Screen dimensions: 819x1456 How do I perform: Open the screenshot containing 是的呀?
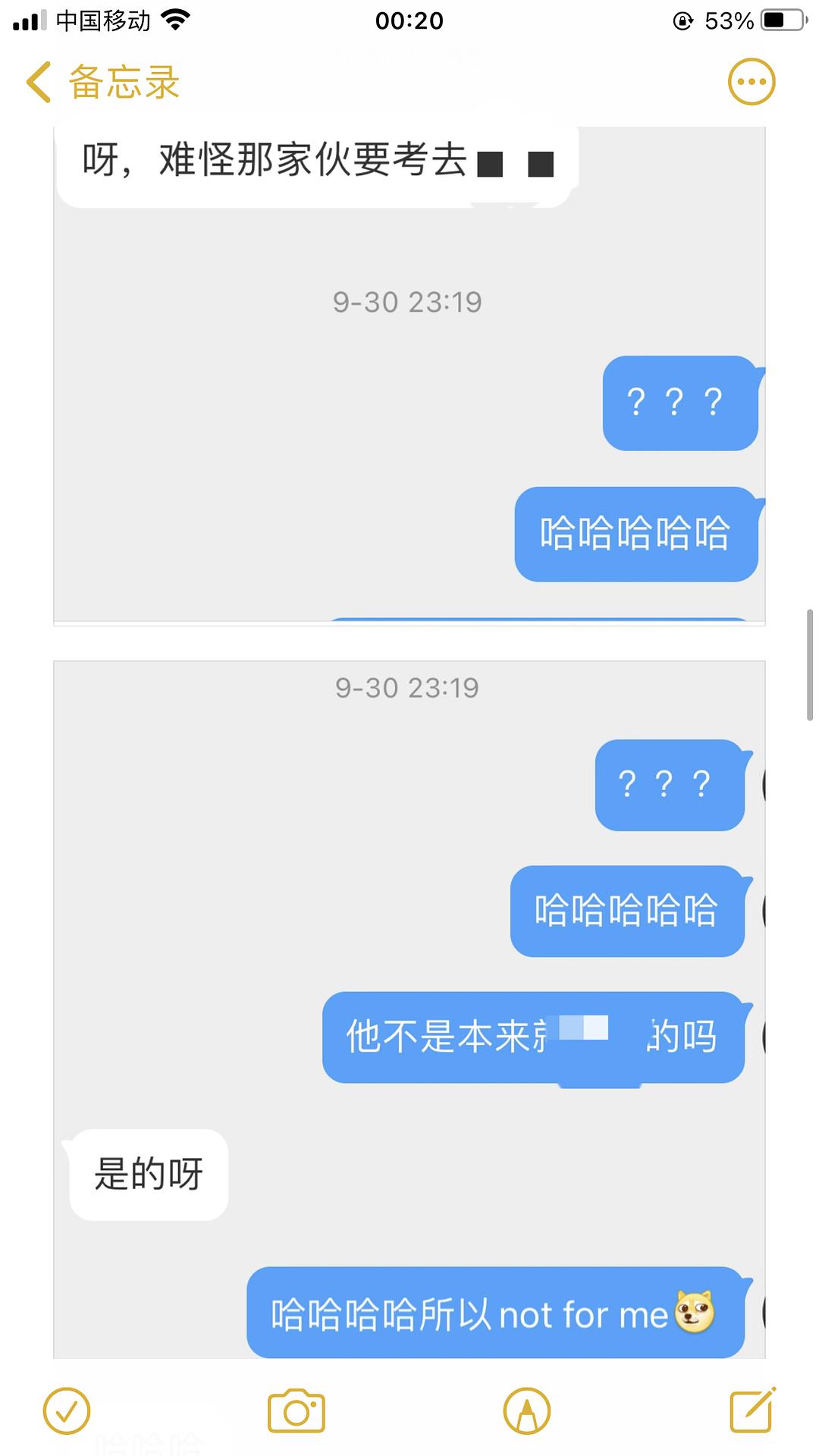pos(409,1009)
